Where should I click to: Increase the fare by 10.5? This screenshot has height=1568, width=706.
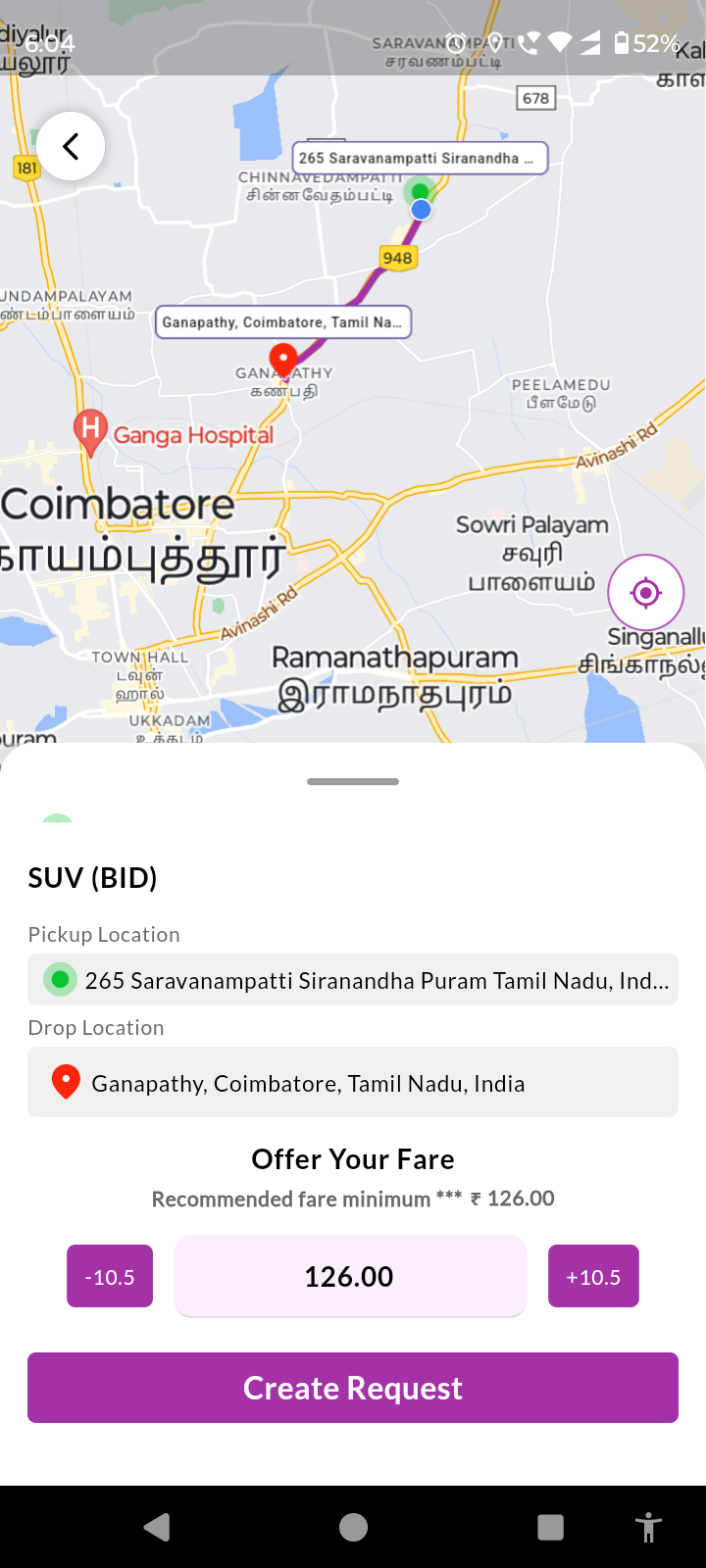point(593,1276)
